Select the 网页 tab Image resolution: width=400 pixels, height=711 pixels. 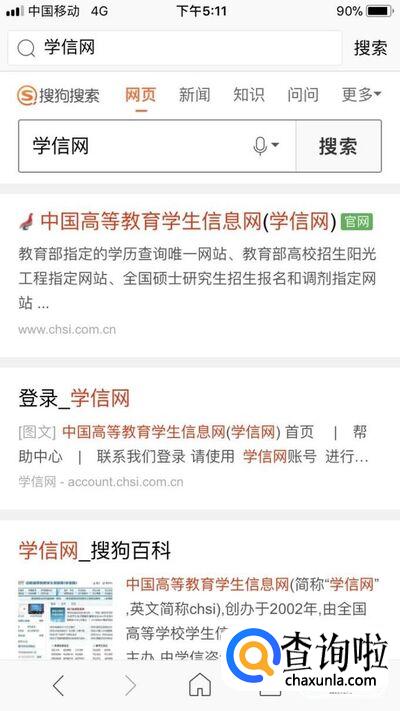tap(141, 95)
